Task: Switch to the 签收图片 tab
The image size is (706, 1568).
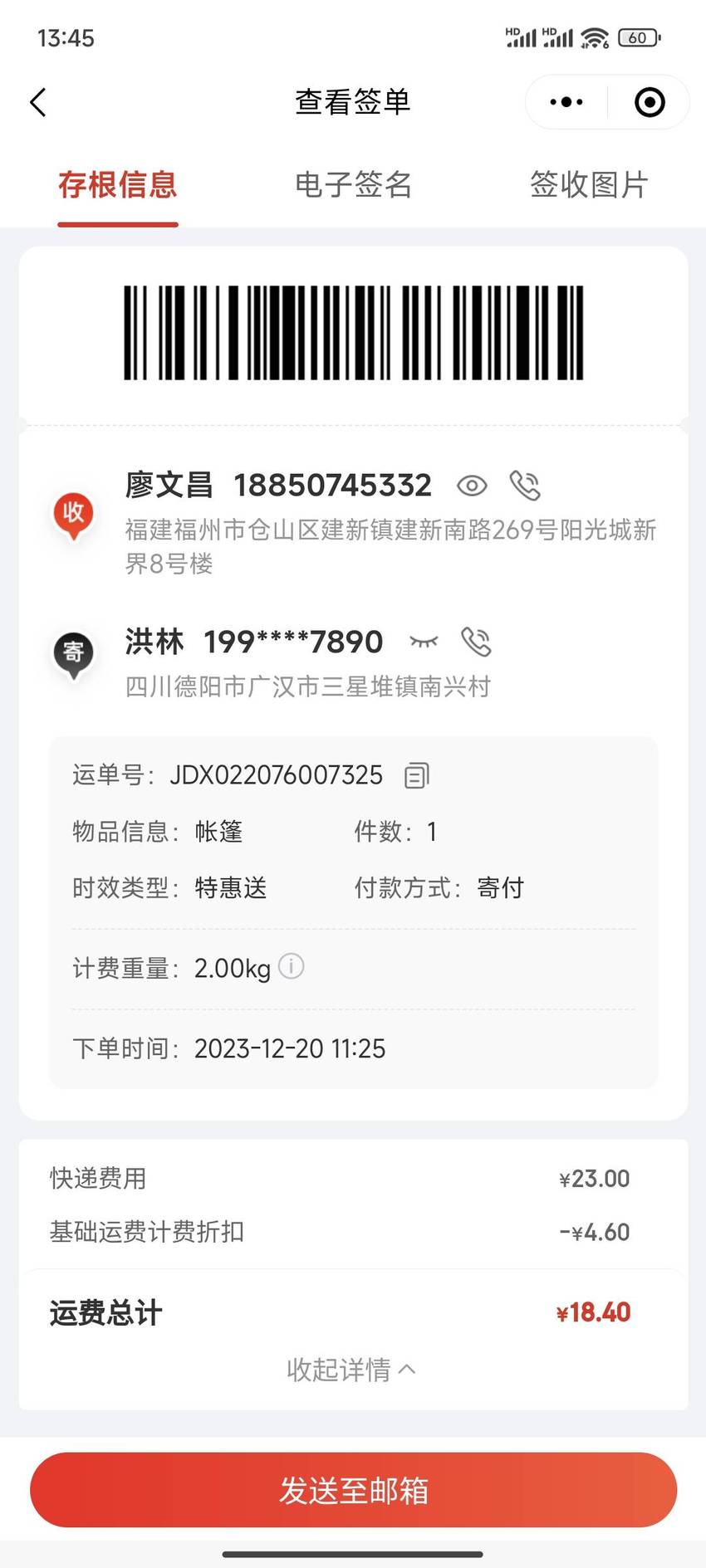Action: coord(589,184)
